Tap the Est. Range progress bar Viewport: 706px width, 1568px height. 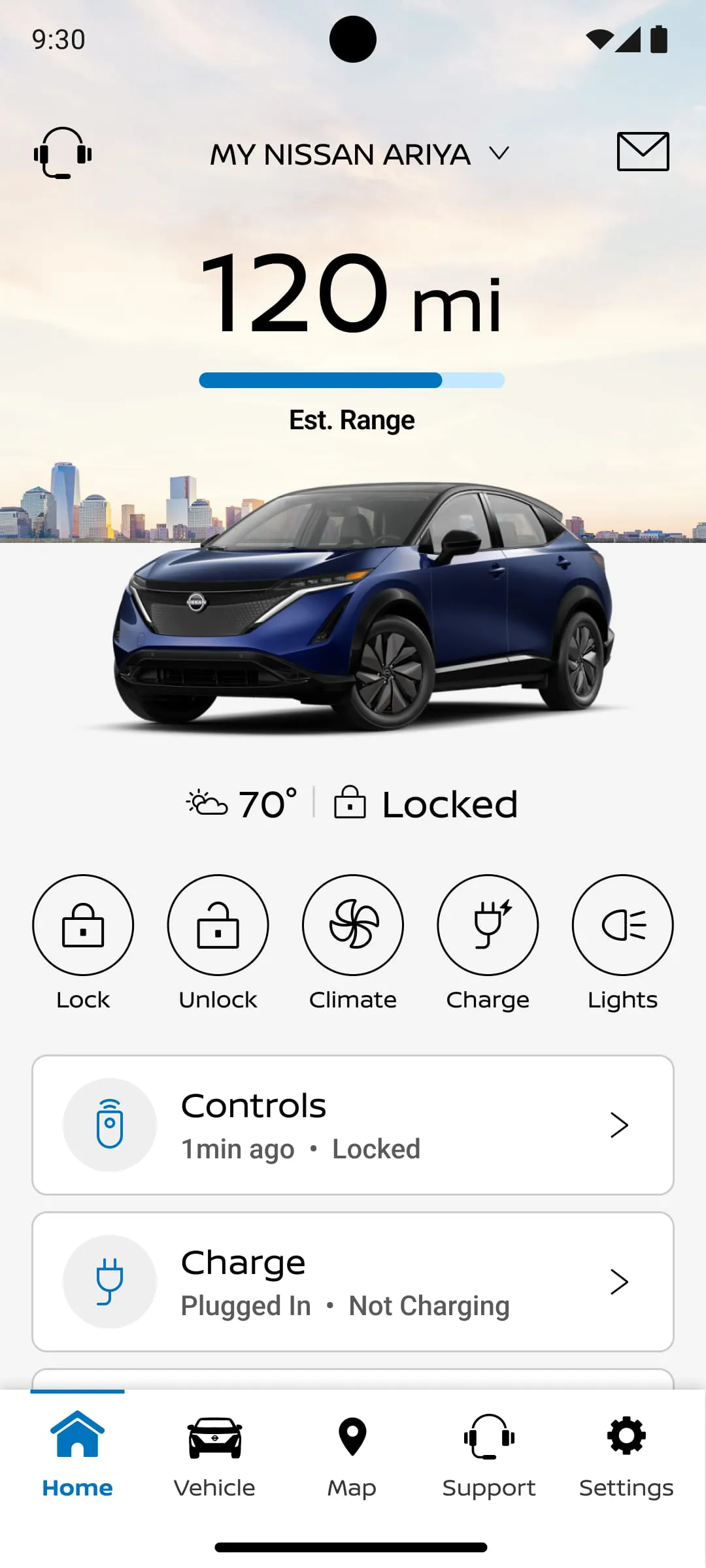coord(352,380)
